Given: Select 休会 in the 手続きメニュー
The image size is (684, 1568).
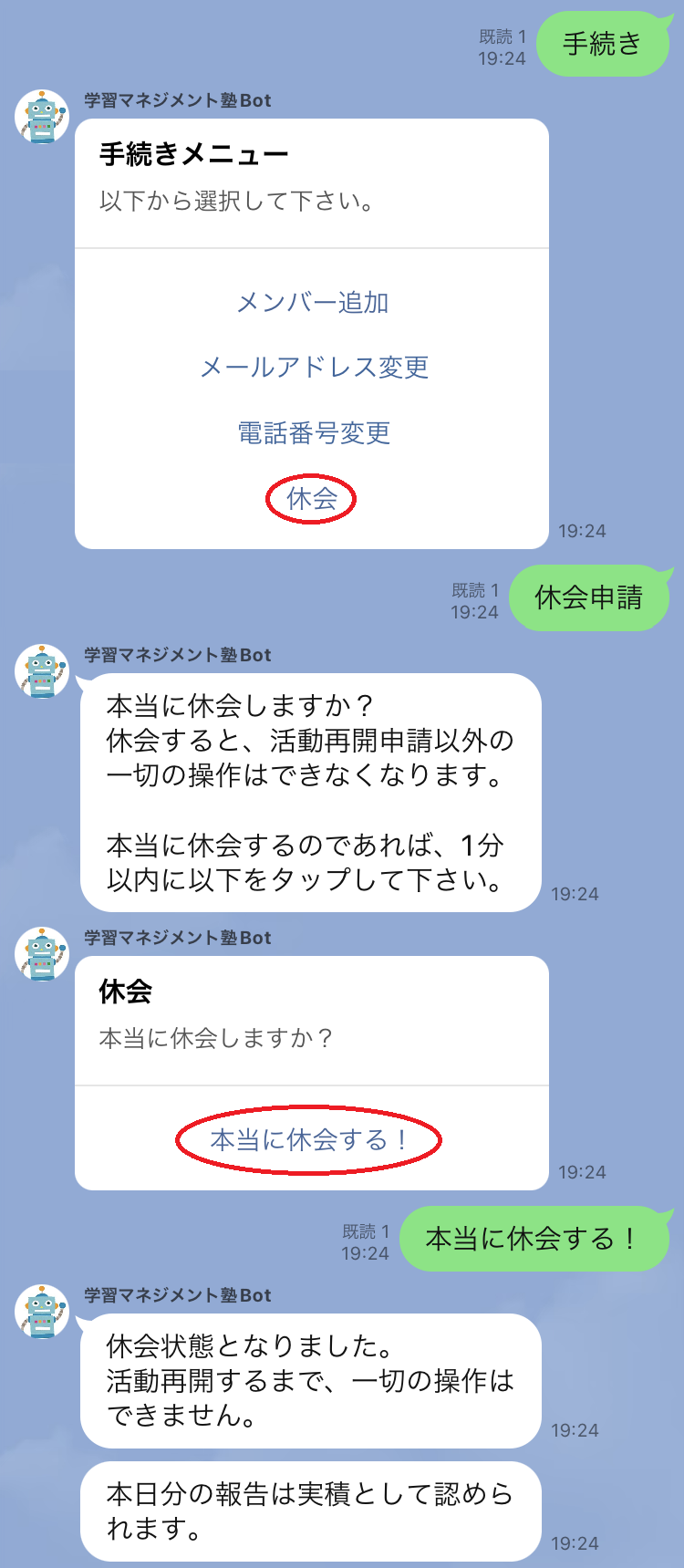Looking at the screenshot, I should [312, 498].
